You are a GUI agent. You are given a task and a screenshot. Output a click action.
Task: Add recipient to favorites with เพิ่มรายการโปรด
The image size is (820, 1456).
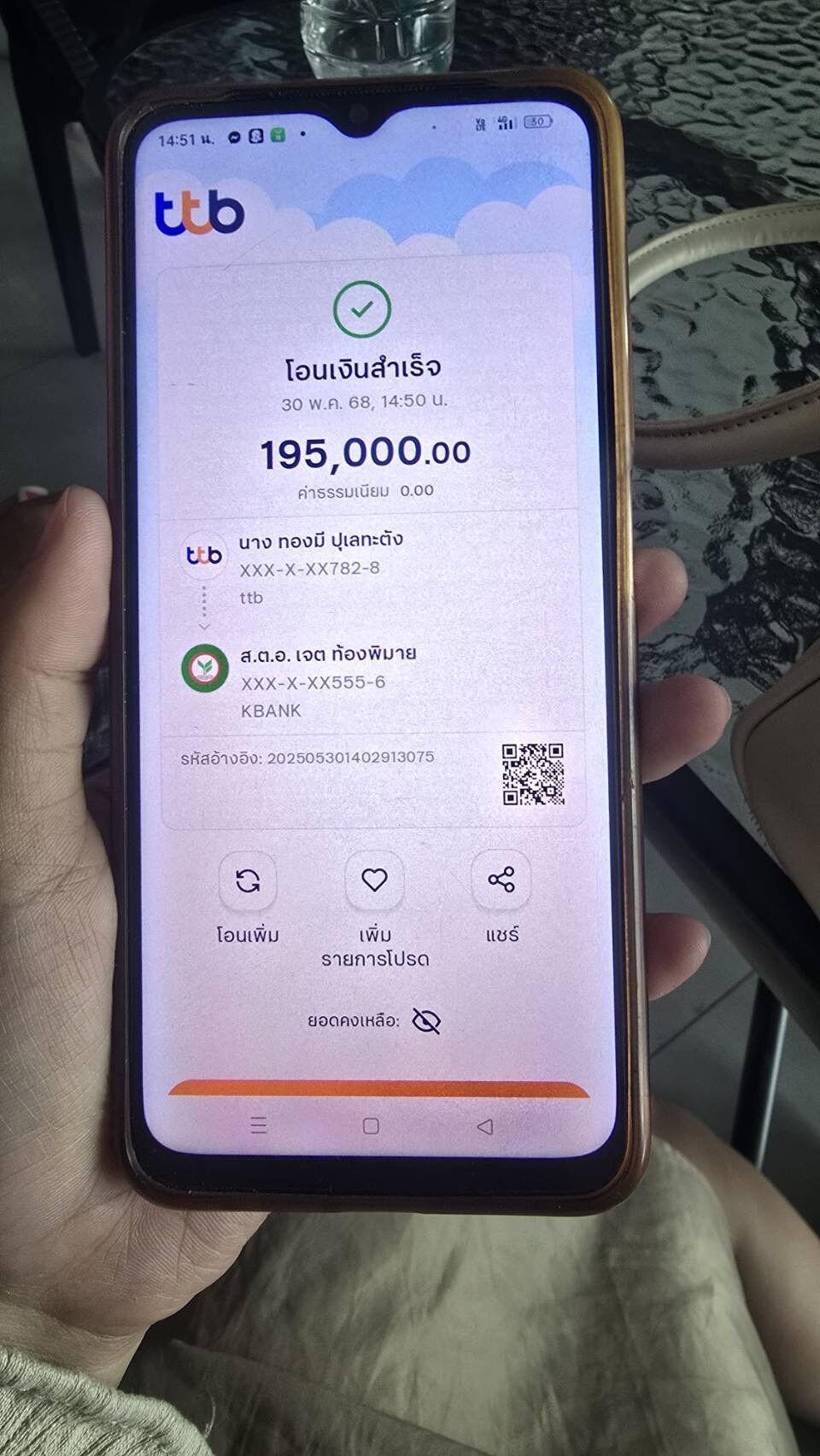tap(374, 881)
